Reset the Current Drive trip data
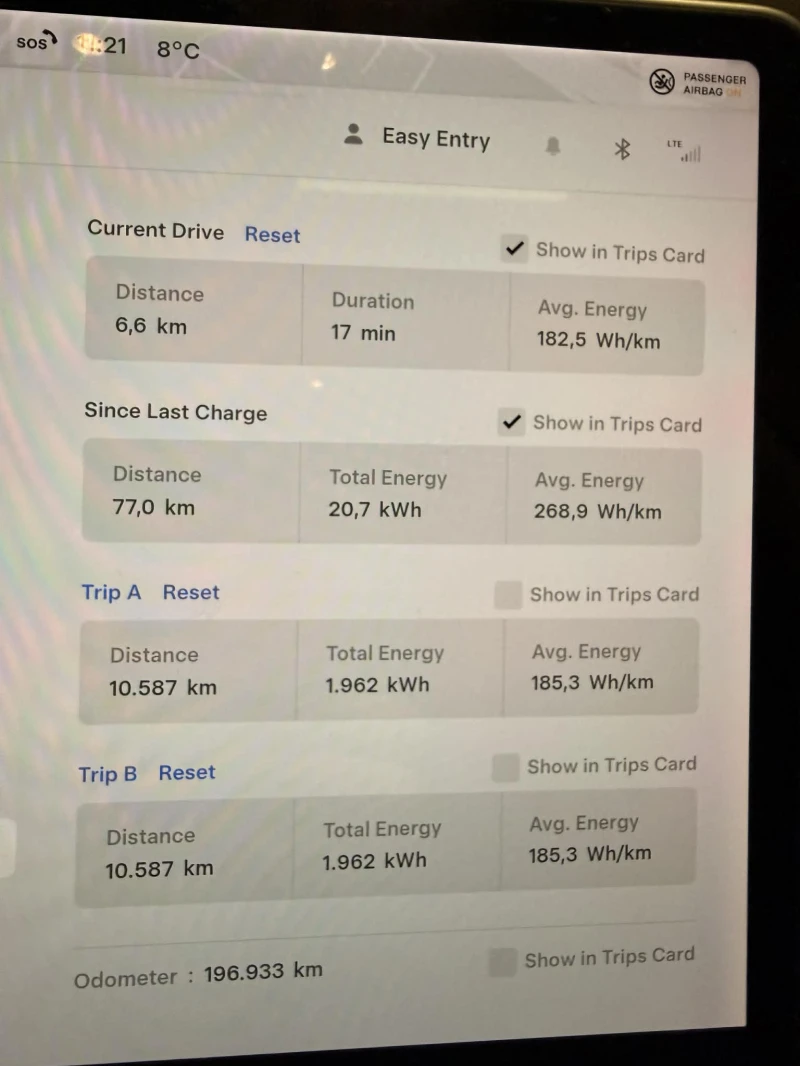The width and height of the screenshot is (800, 1066). (x=271, y=235)
